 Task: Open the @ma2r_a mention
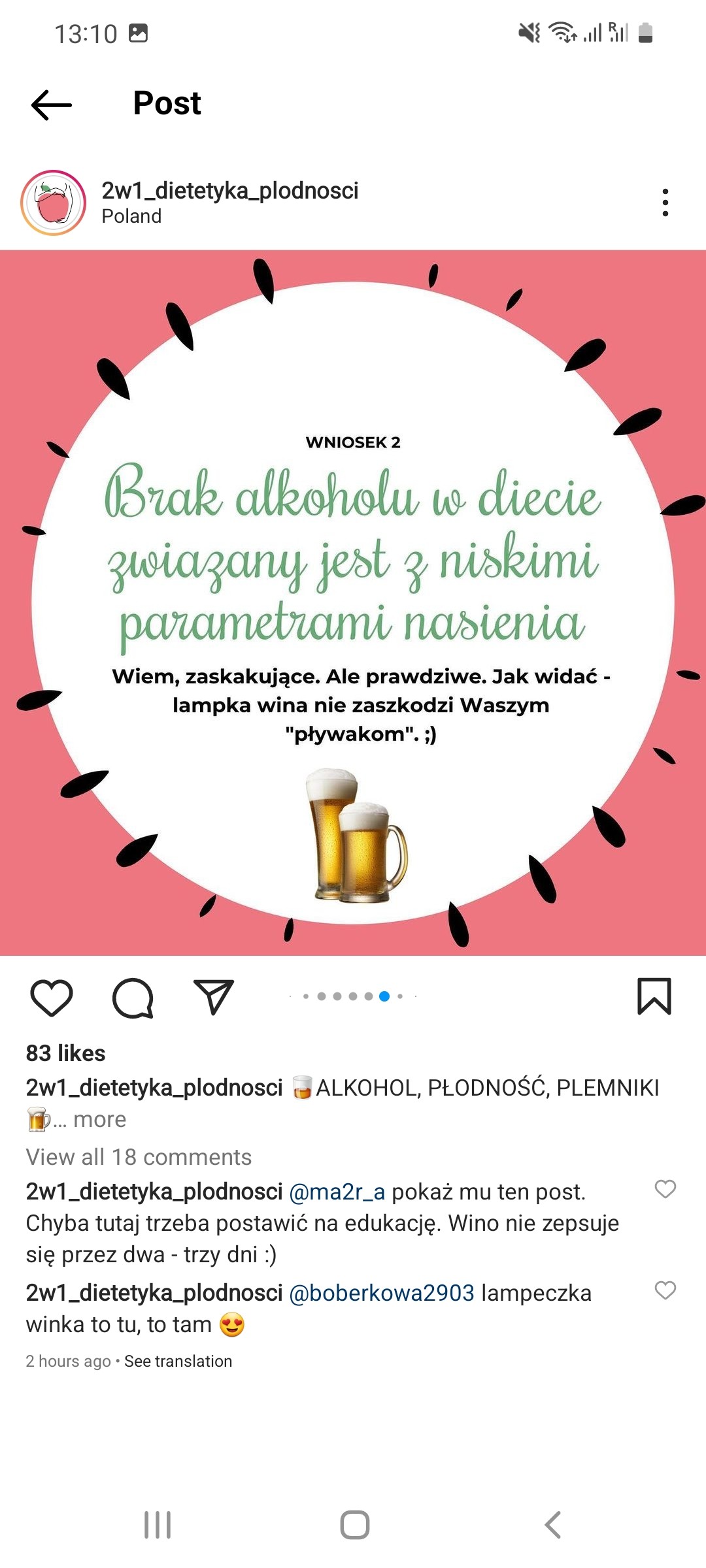337,1192
